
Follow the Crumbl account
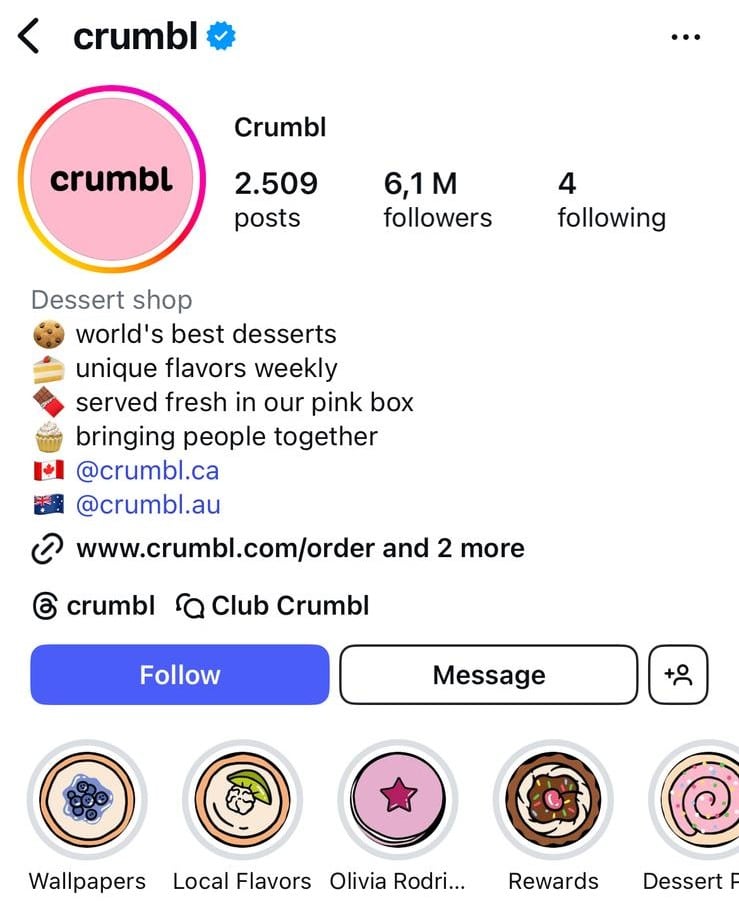coord(180,675)
